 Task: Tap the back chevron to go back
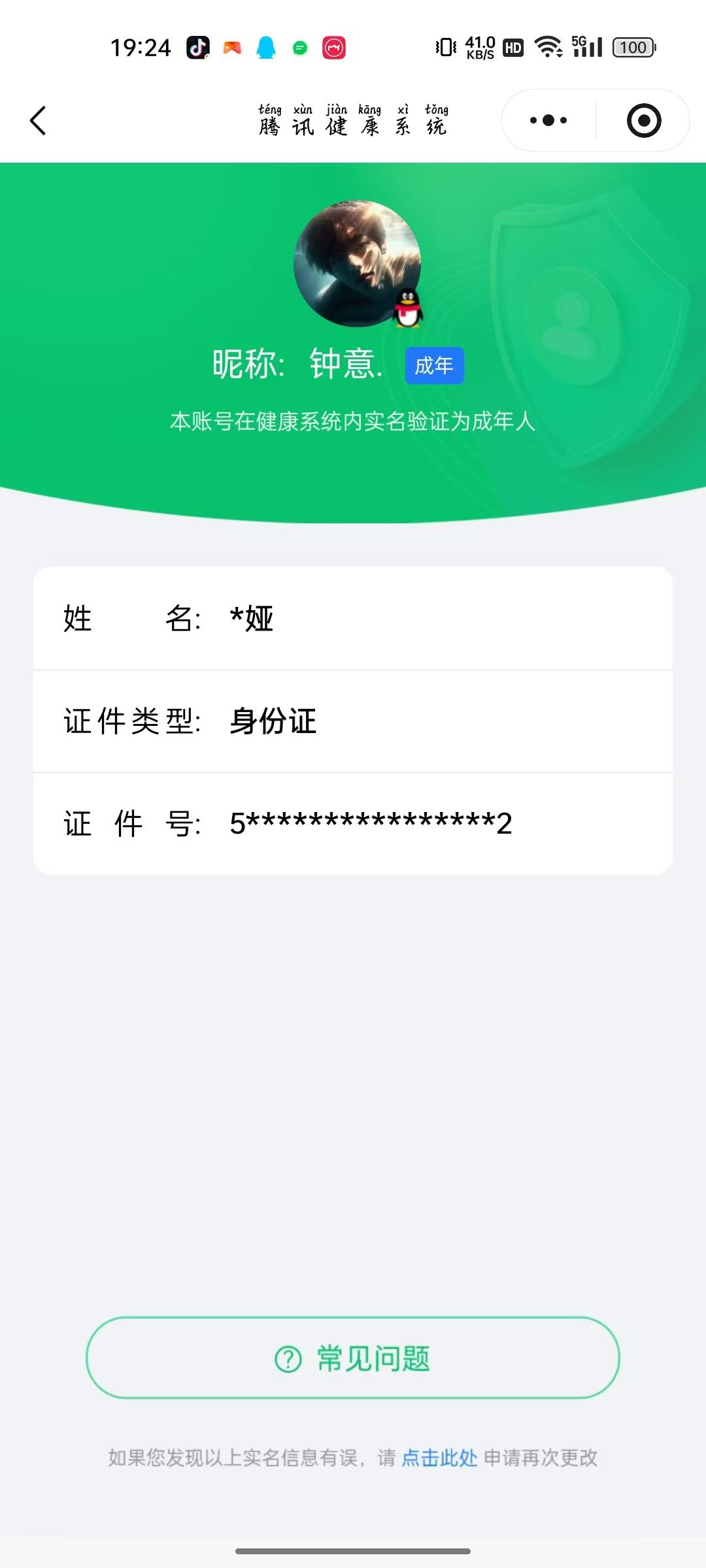pyautogui.click(x=37, y=121)
